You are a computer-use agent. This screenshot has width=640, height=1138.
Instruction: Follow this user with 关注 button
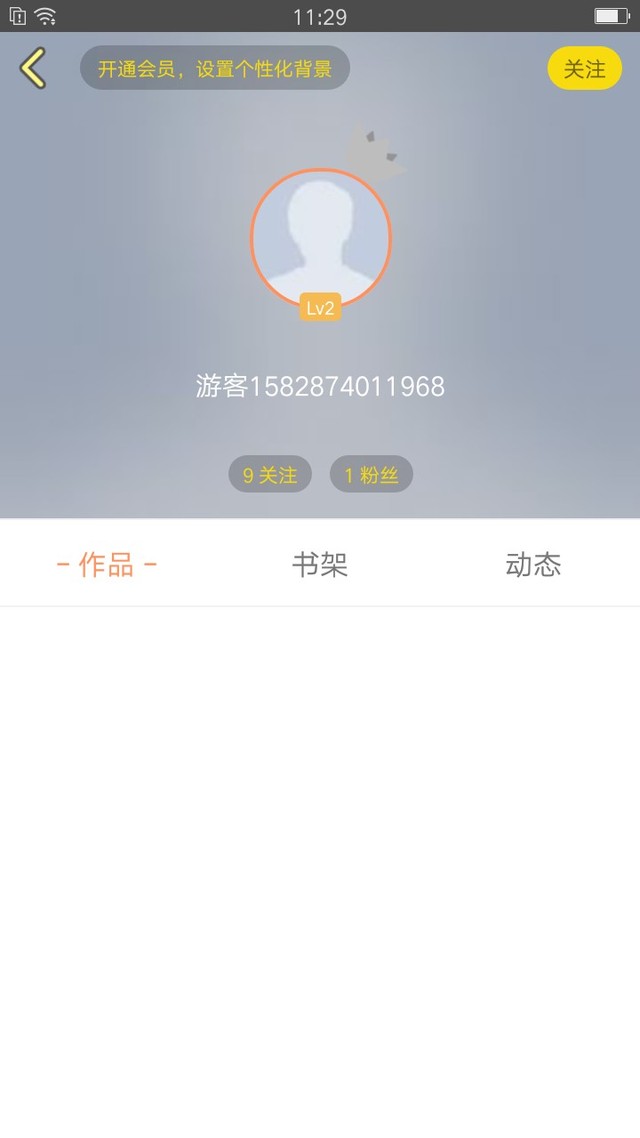(x=584, y=68)
